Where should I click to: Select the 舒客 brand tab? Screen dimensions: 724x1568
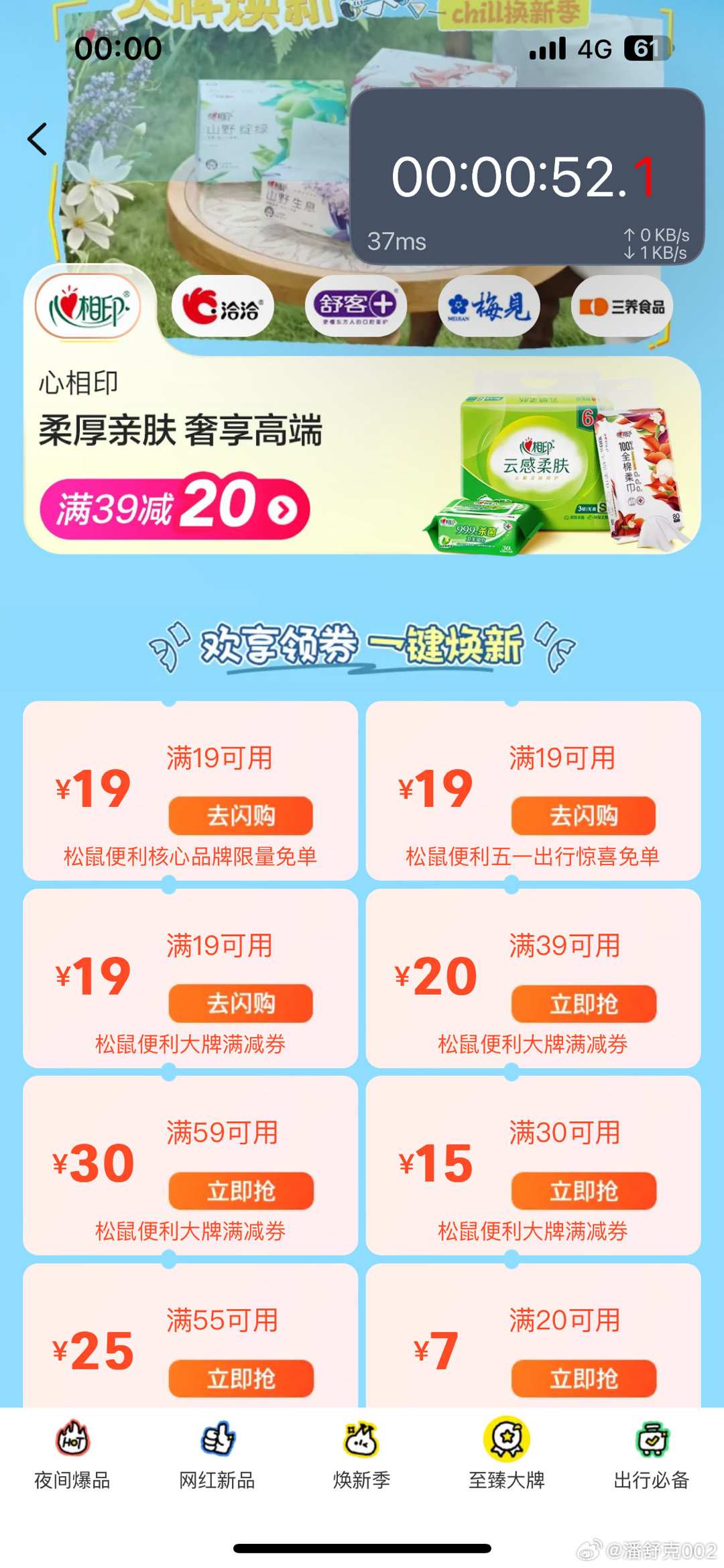(x=355, y=306)
